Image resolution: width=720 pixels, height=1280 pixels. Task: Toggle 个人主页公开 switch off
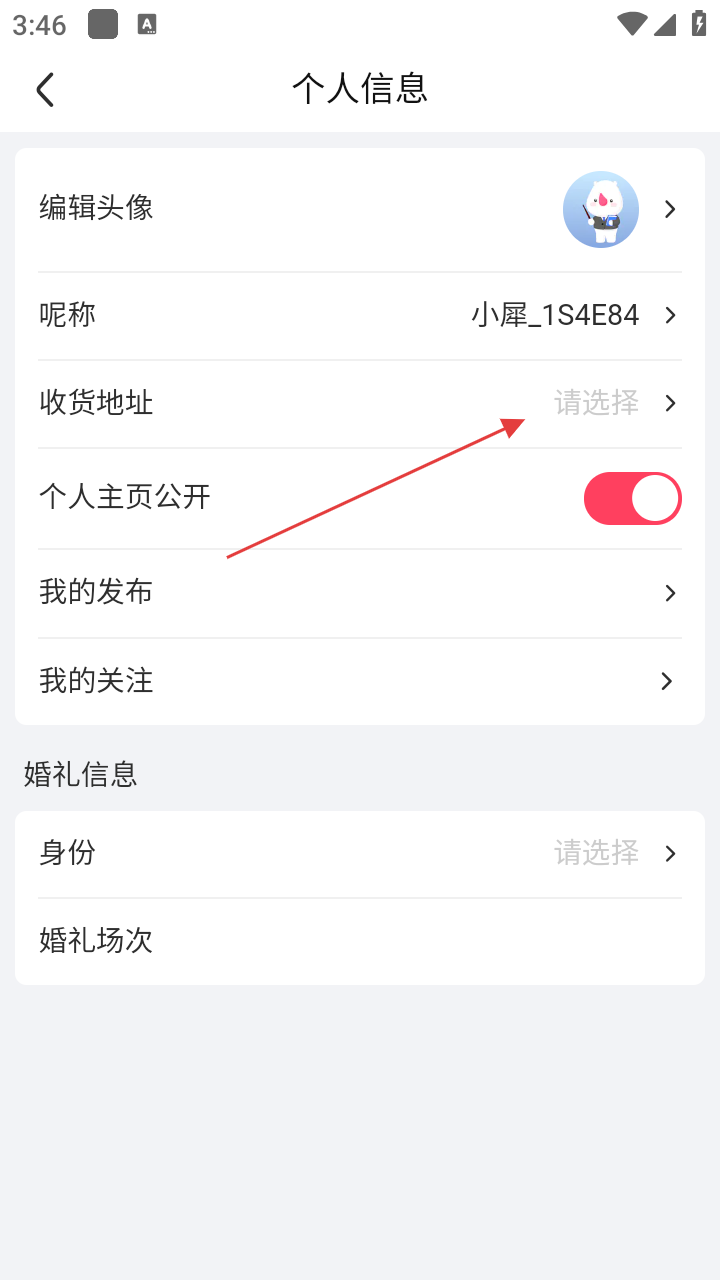(632, 498)
